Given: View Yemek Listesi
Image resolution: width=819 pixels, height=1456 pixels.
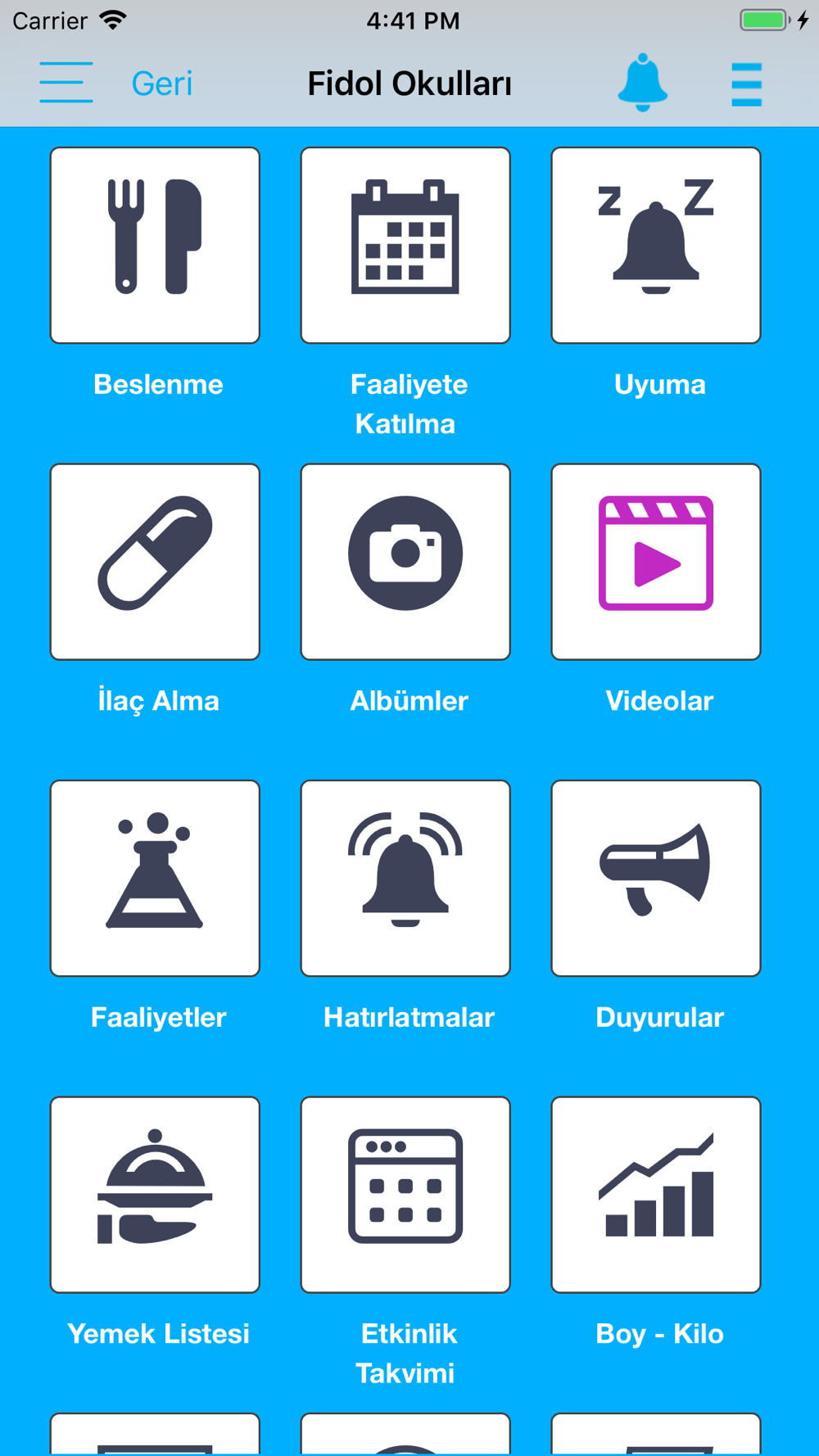Looking at the screenshot, I should [x=155, y=1195].
